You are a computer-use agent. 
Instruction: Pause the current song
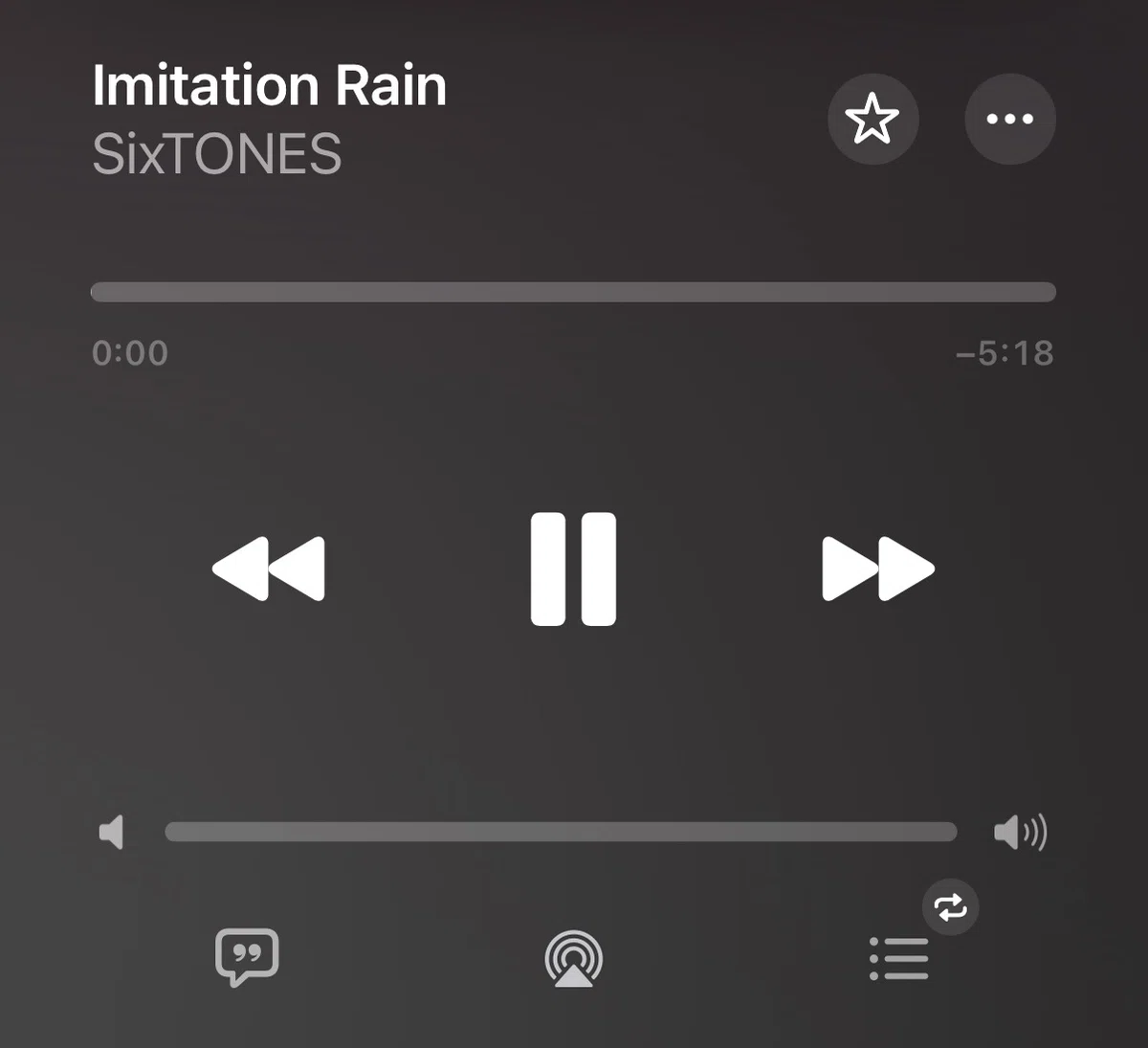click(x=573, y=569)
